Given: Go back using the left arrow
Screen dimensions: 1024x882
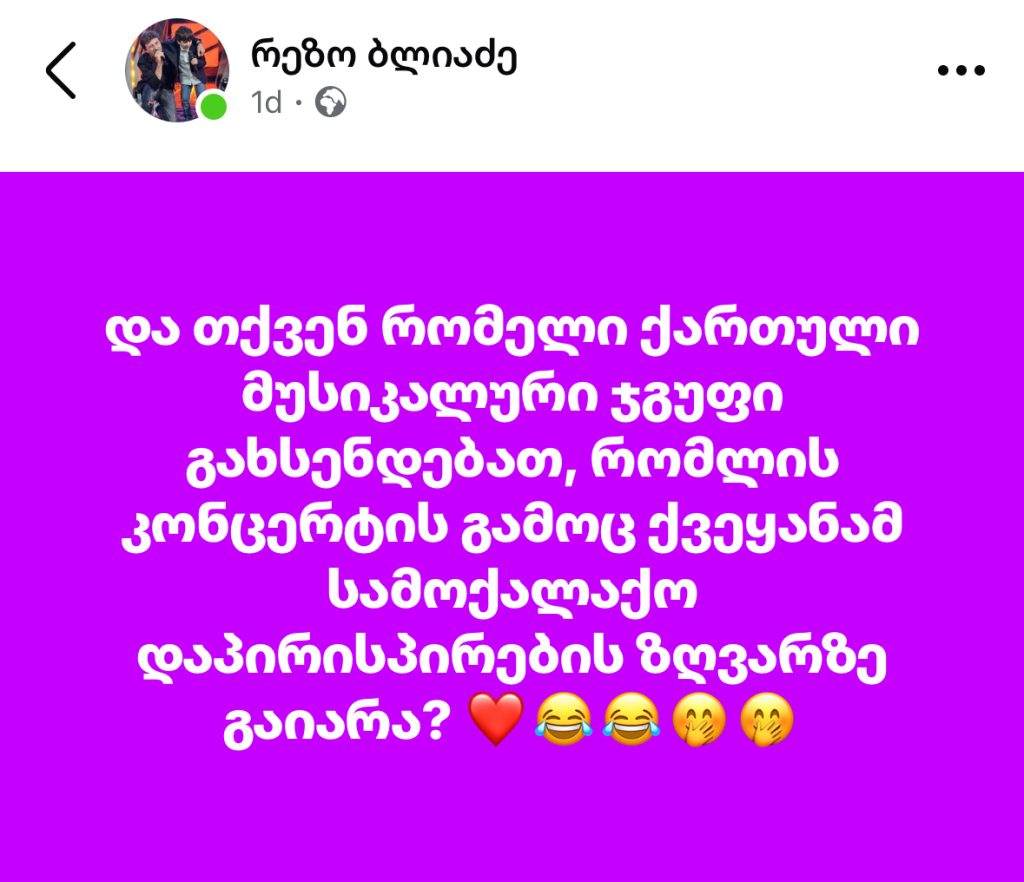Looking at the screenshot, I should pyautogui.click(x=61, y=71).
